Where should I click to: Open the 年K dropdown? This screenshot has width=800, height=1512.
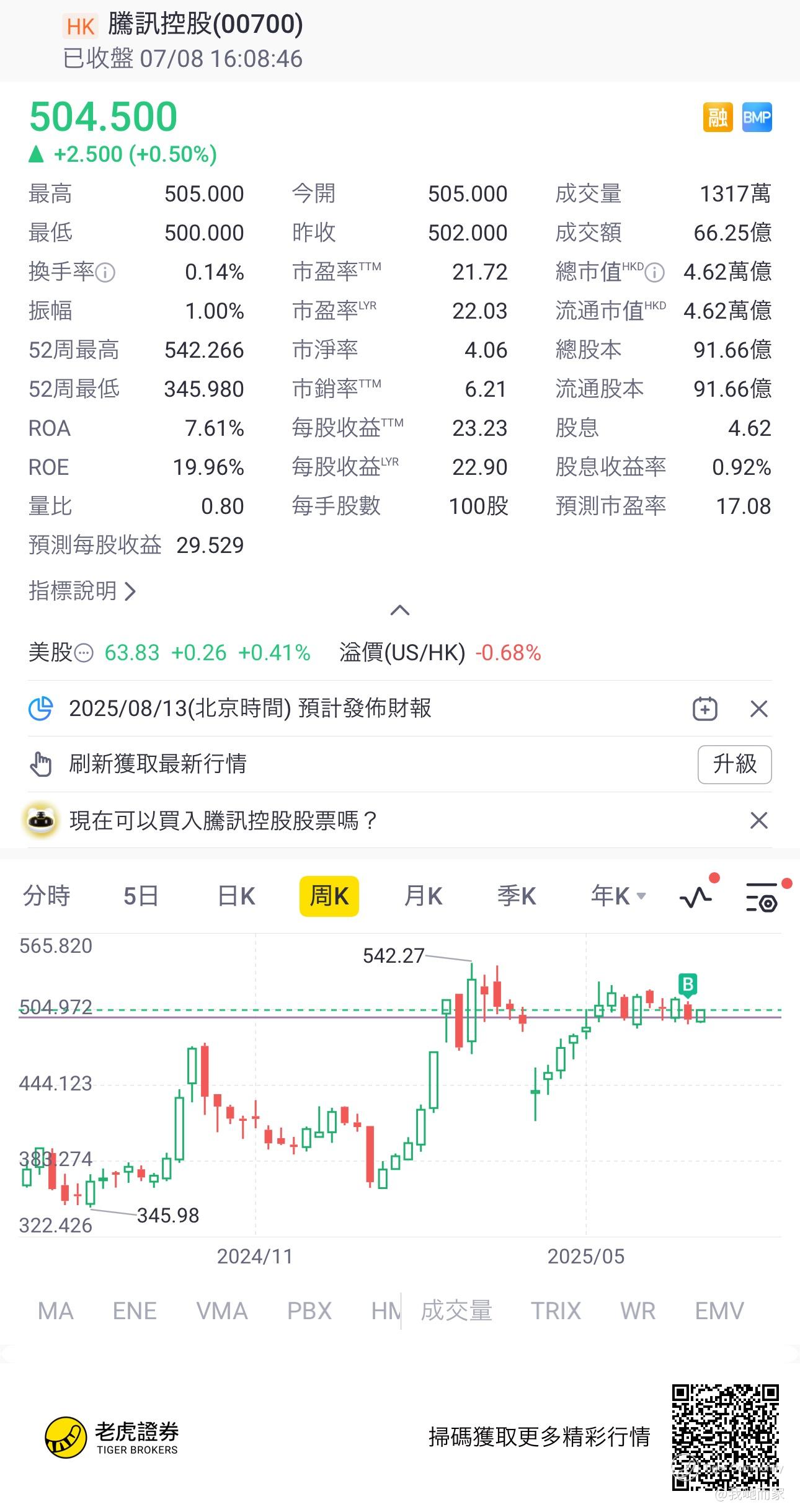pos(618,896)
